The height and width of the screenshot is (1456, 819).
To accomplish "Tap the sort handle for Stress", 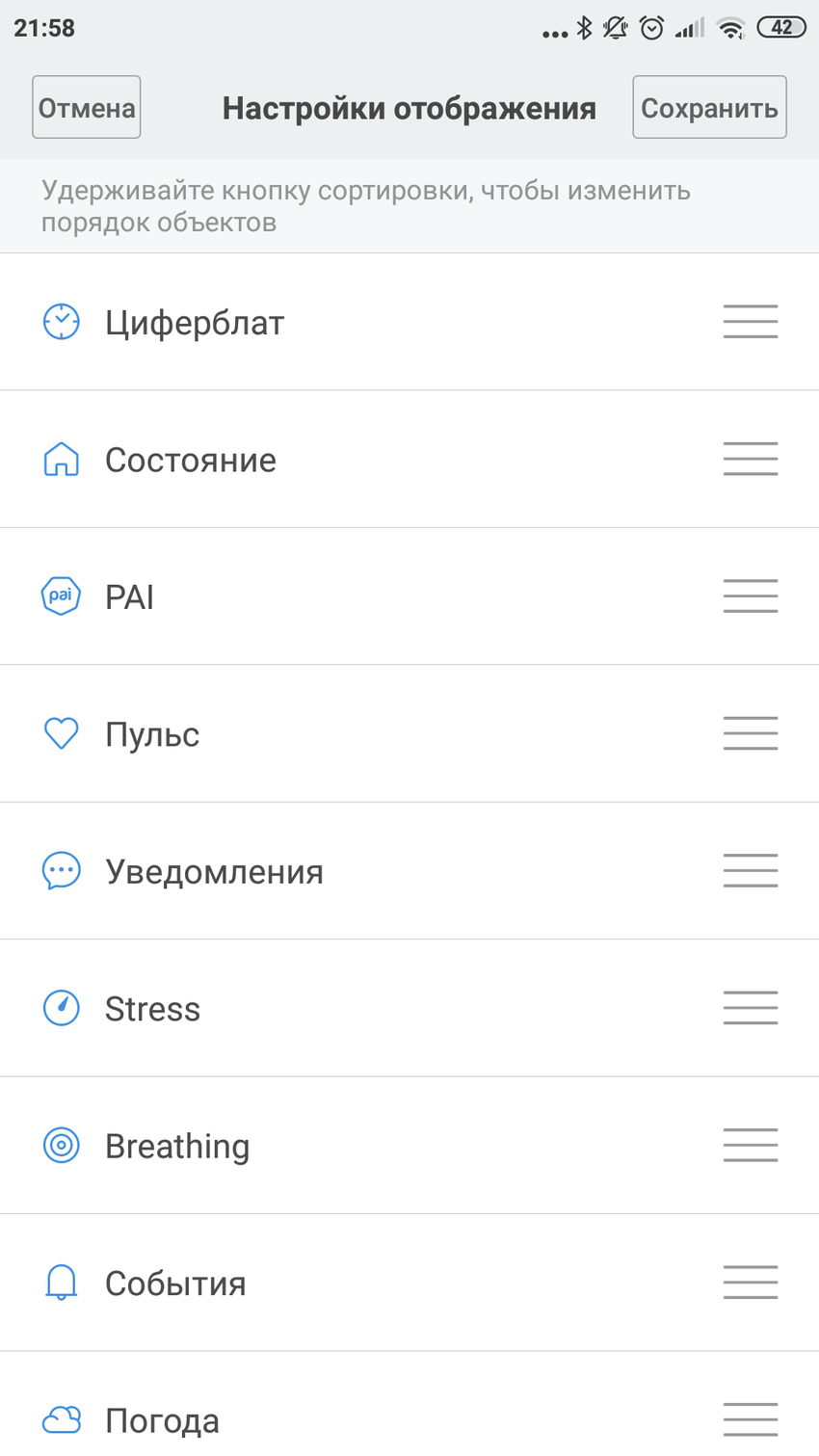I will pyautogui.click(x=751, y=1008).
